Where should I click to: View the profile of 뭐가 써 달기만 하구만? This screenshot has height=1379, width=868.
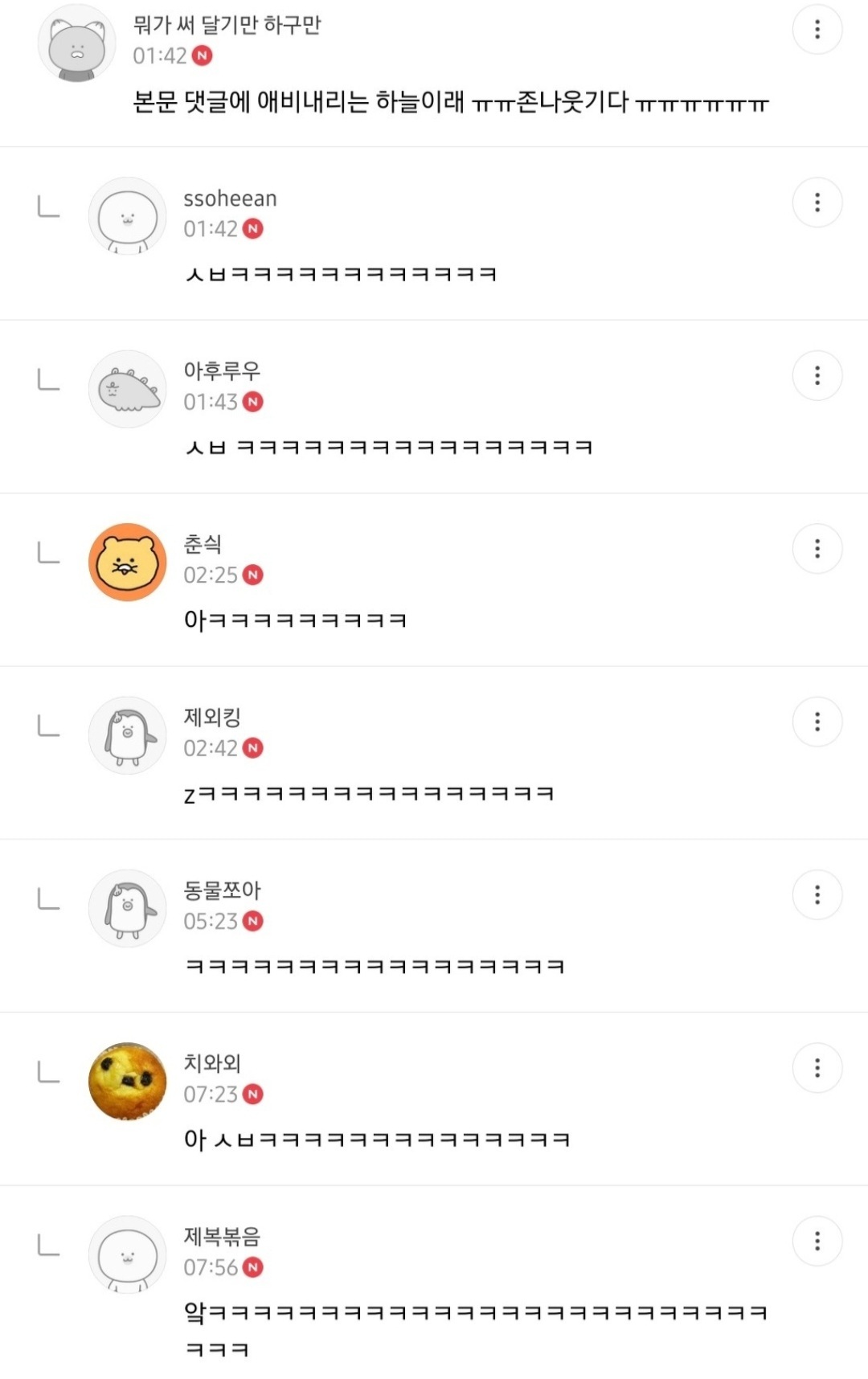77,43
